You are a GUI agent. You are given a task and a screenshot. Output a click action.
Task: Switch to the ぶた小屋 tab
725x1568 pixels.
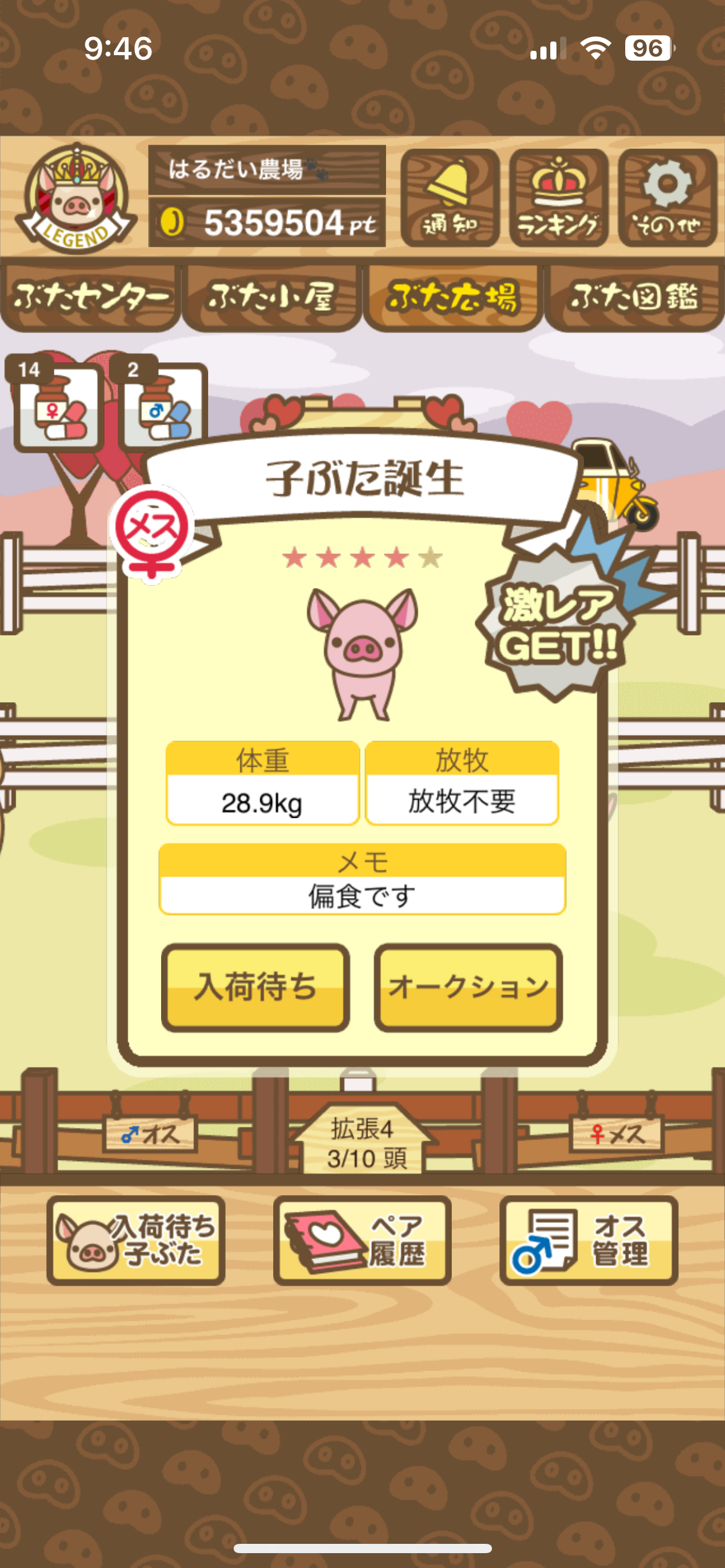coord(271,297)
